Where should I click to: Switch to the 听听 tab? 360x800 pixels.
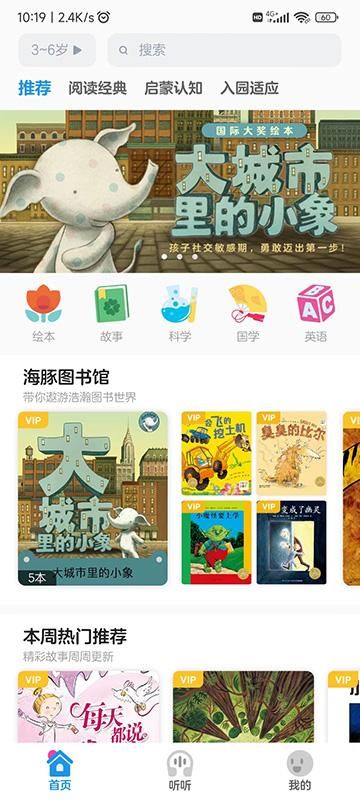pyautogui.click(x=180, y=771)
